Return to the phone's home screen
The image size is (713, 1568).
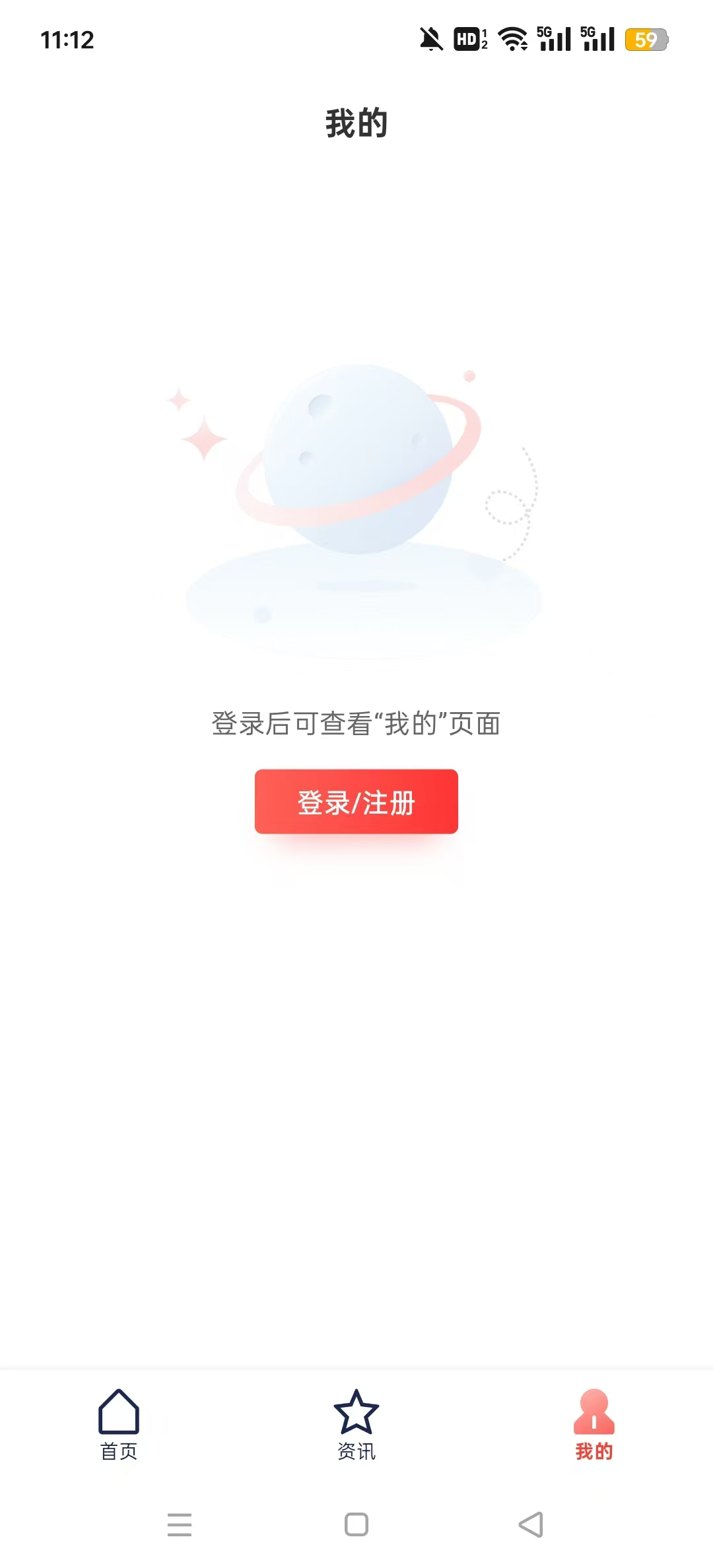[356, 1524]
